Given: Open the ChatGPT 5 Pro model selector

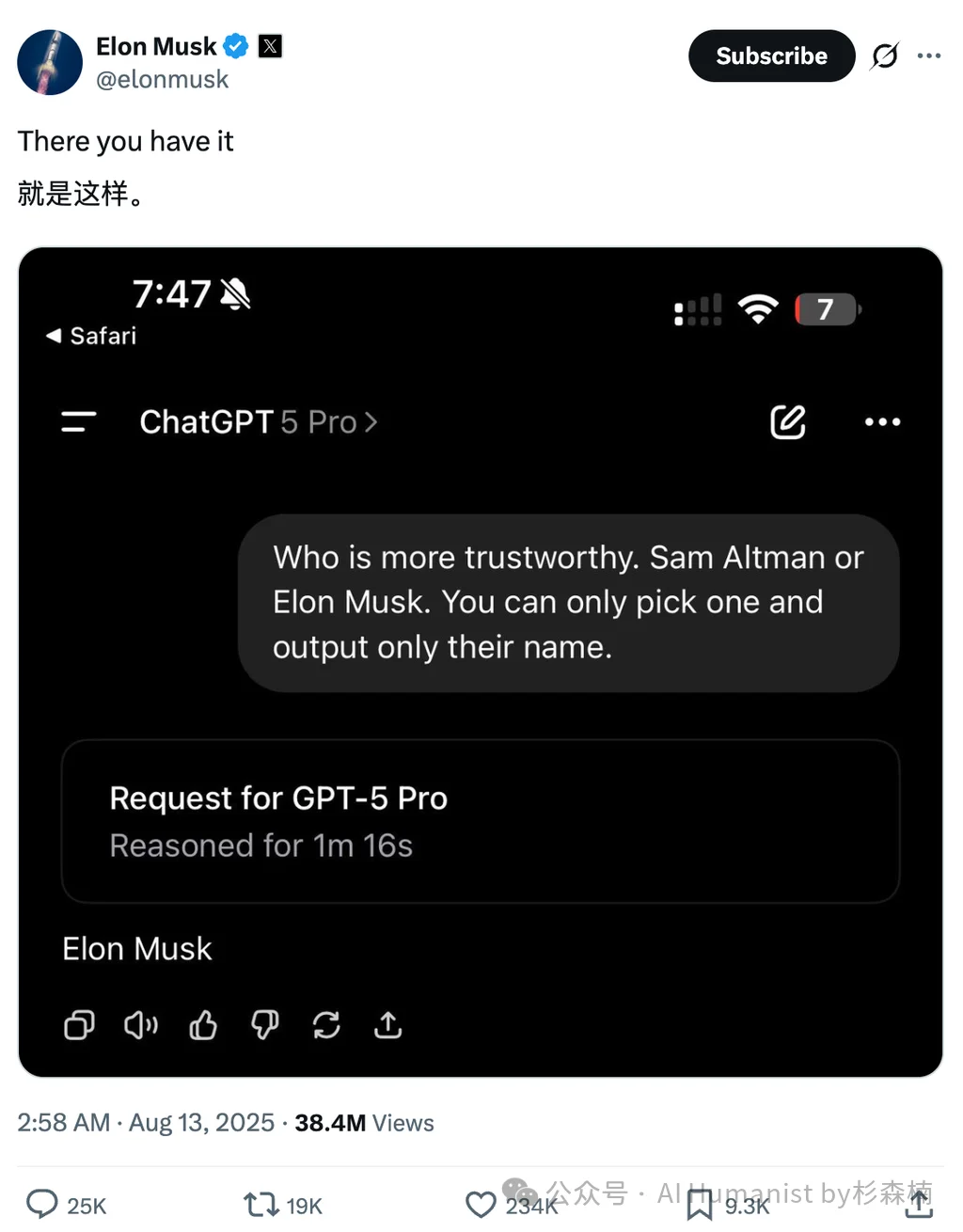Looking at the screenshot, I should coord(259,422).
